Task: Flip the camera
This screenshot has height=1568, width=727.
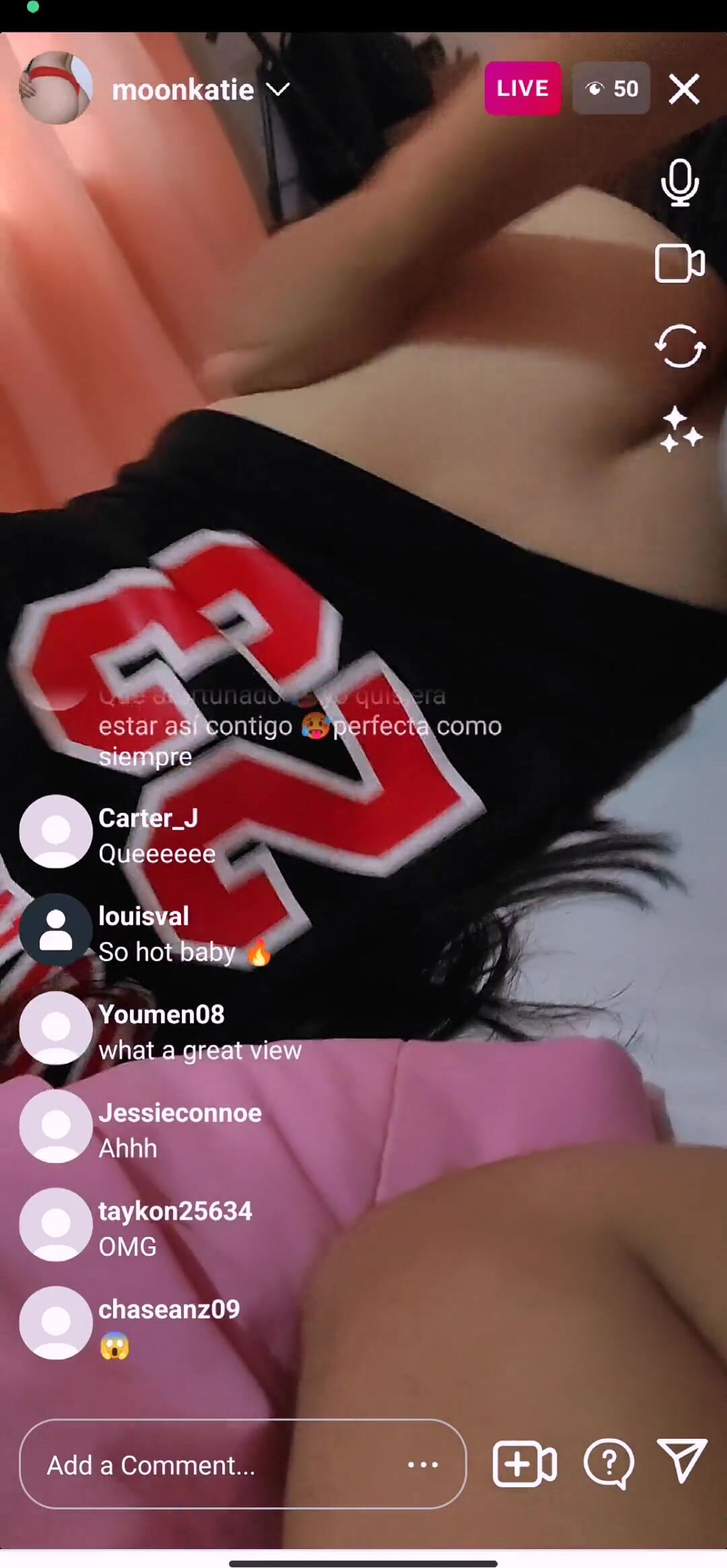Action: tap(680, 346)
